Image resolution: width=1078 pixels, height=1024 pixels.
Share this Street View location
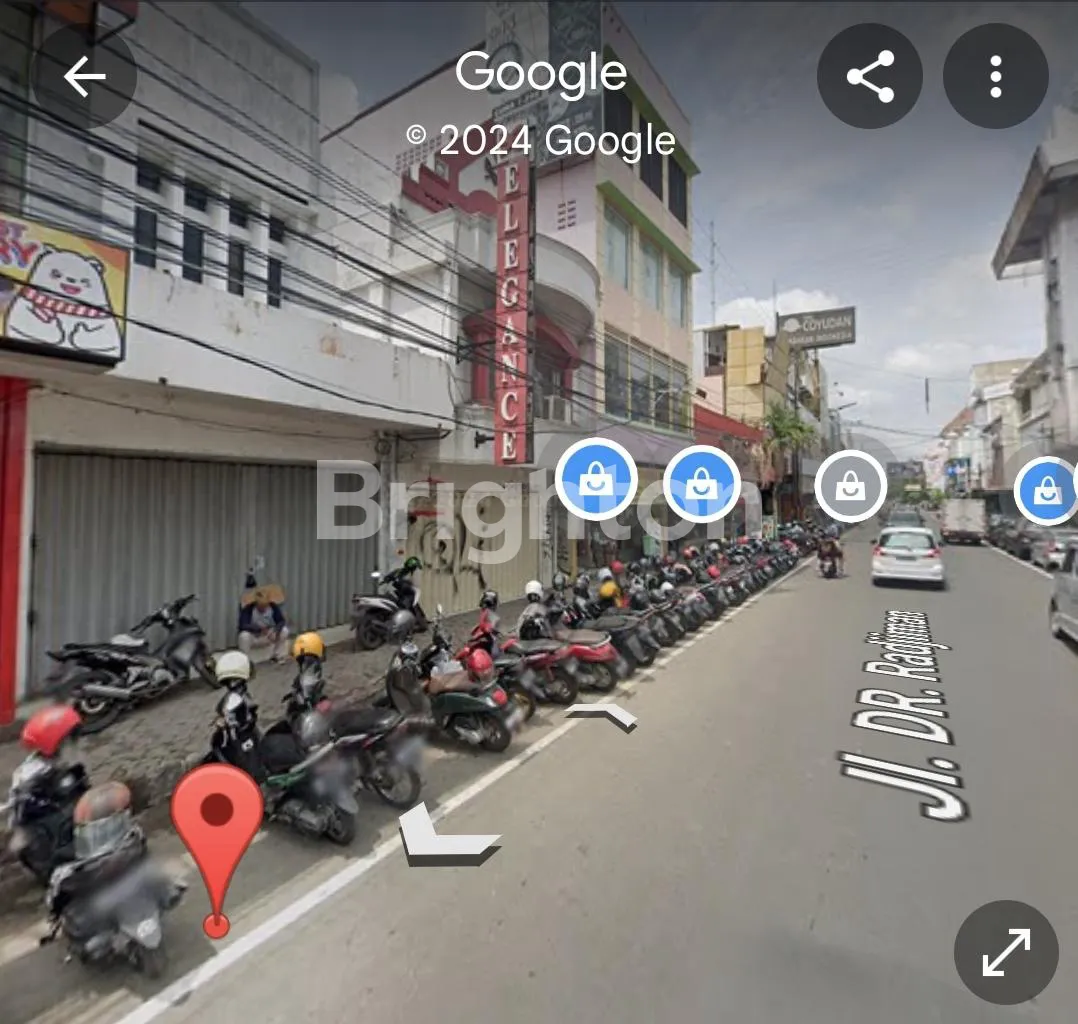[870, 77]
